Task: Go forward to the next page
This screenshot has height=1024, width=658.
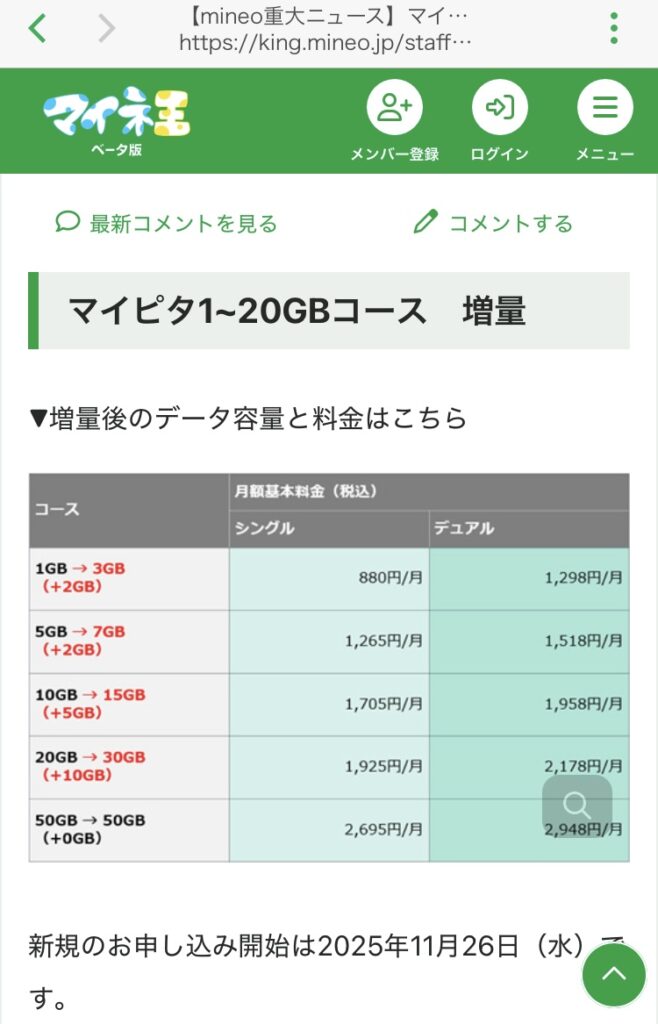Action: click(x=106, y=29)
